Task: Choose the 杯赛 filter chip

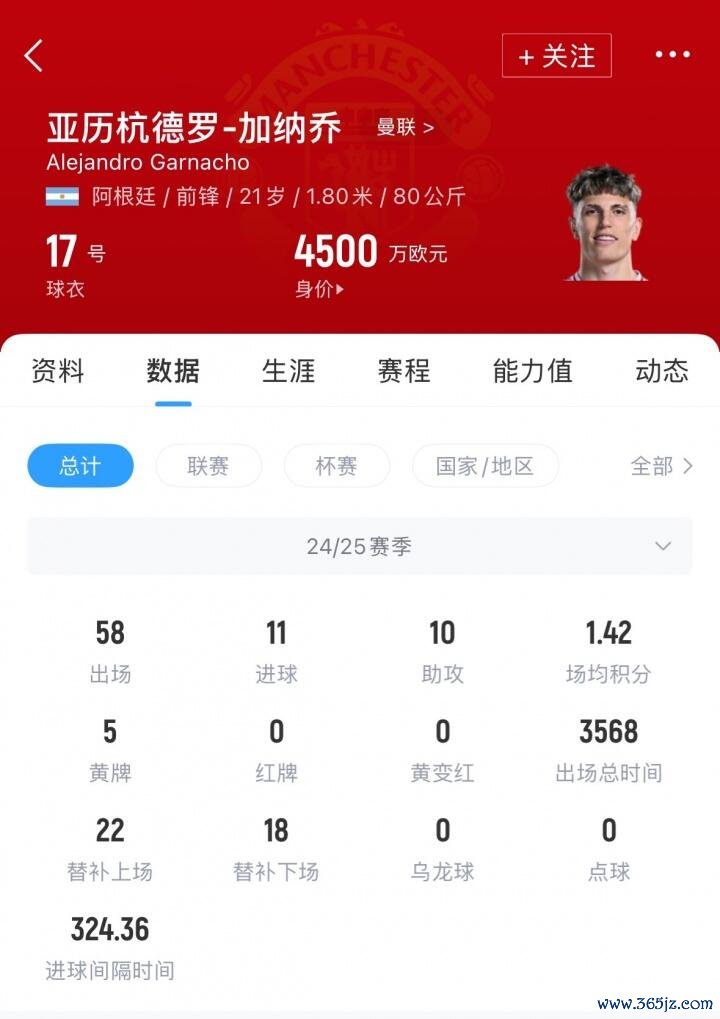Action: pos(336,466)
